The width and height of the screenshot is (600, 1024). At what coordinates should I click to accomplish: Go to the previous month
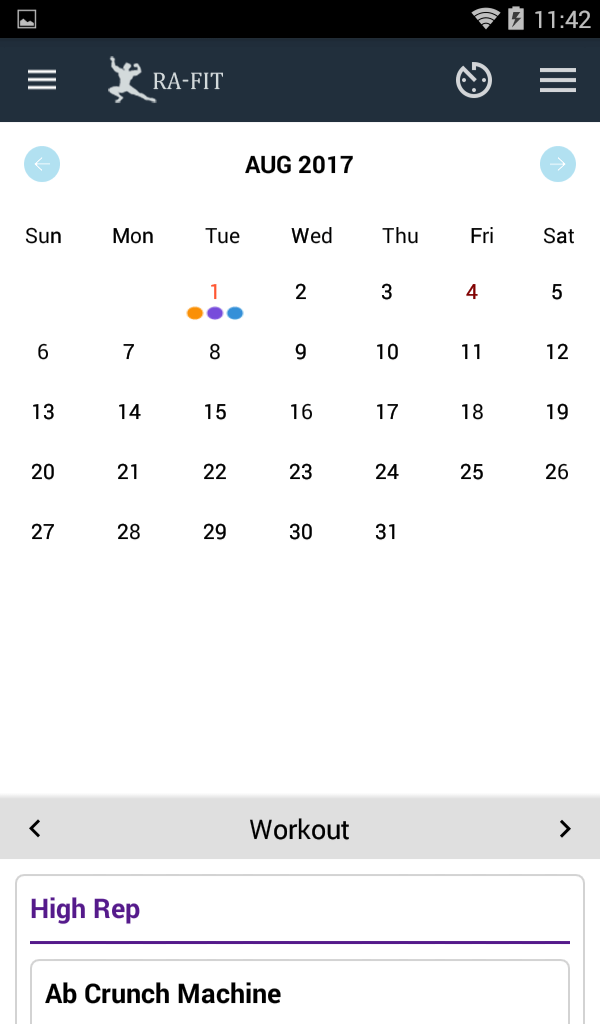click(x=42, y=164)
